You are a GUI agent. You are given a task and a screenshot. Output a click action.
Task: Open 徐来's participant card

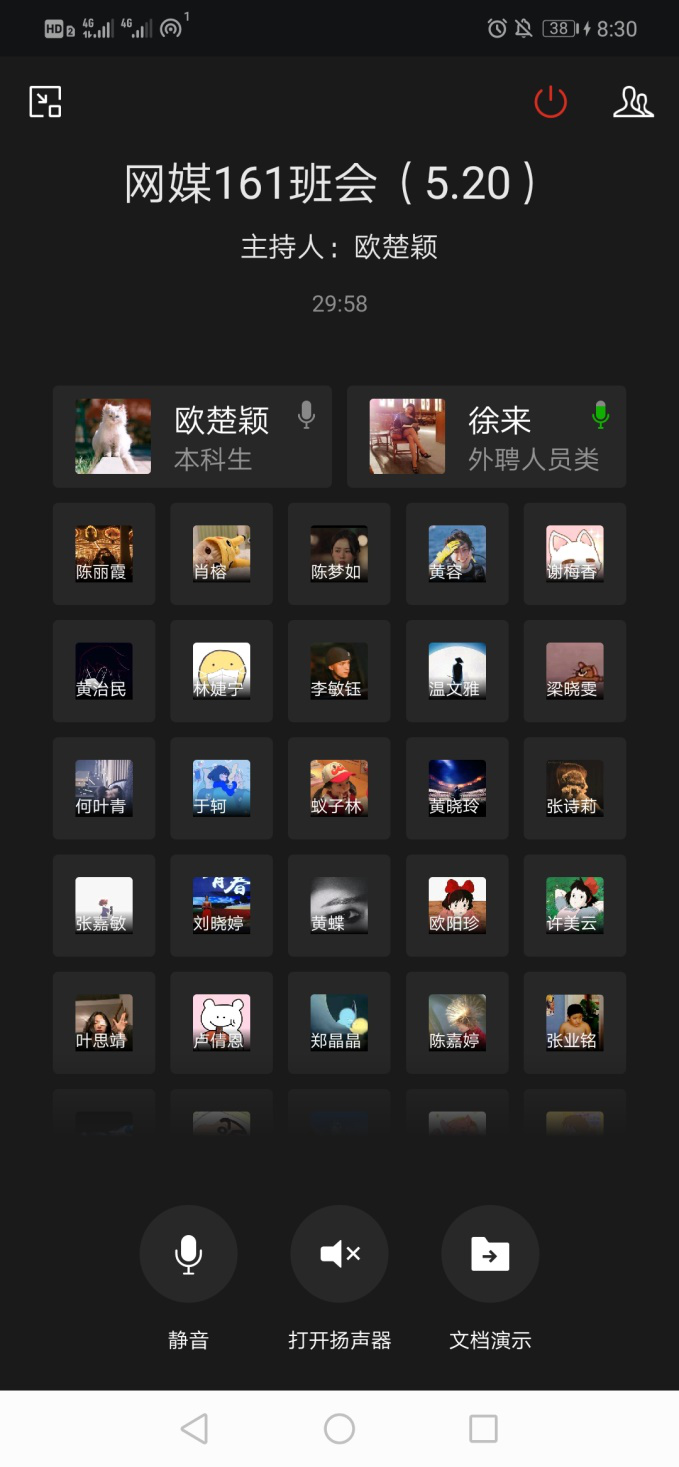(x=486, y=437)
